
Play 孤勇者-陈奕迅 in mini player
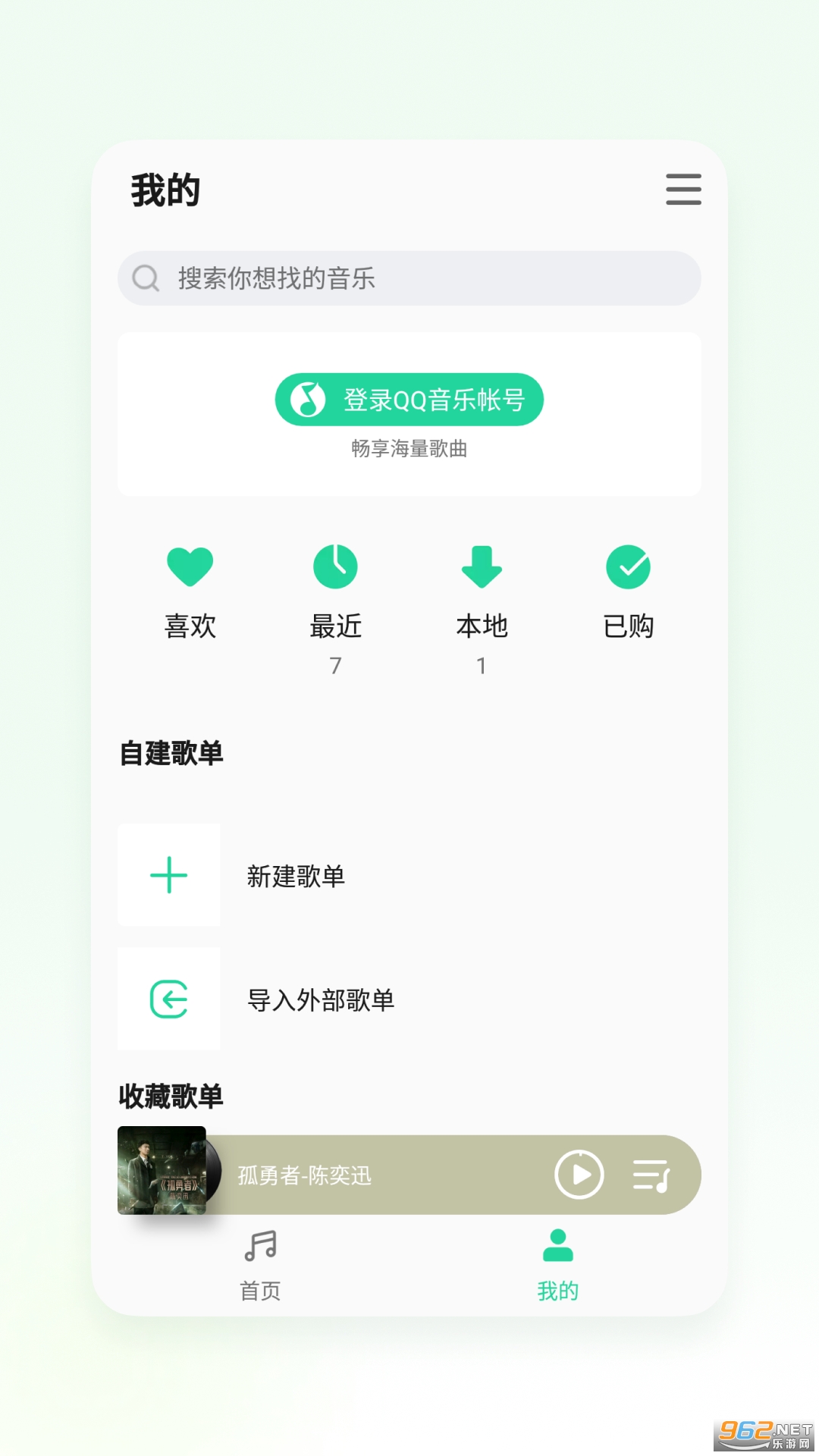coord(579,1175)
